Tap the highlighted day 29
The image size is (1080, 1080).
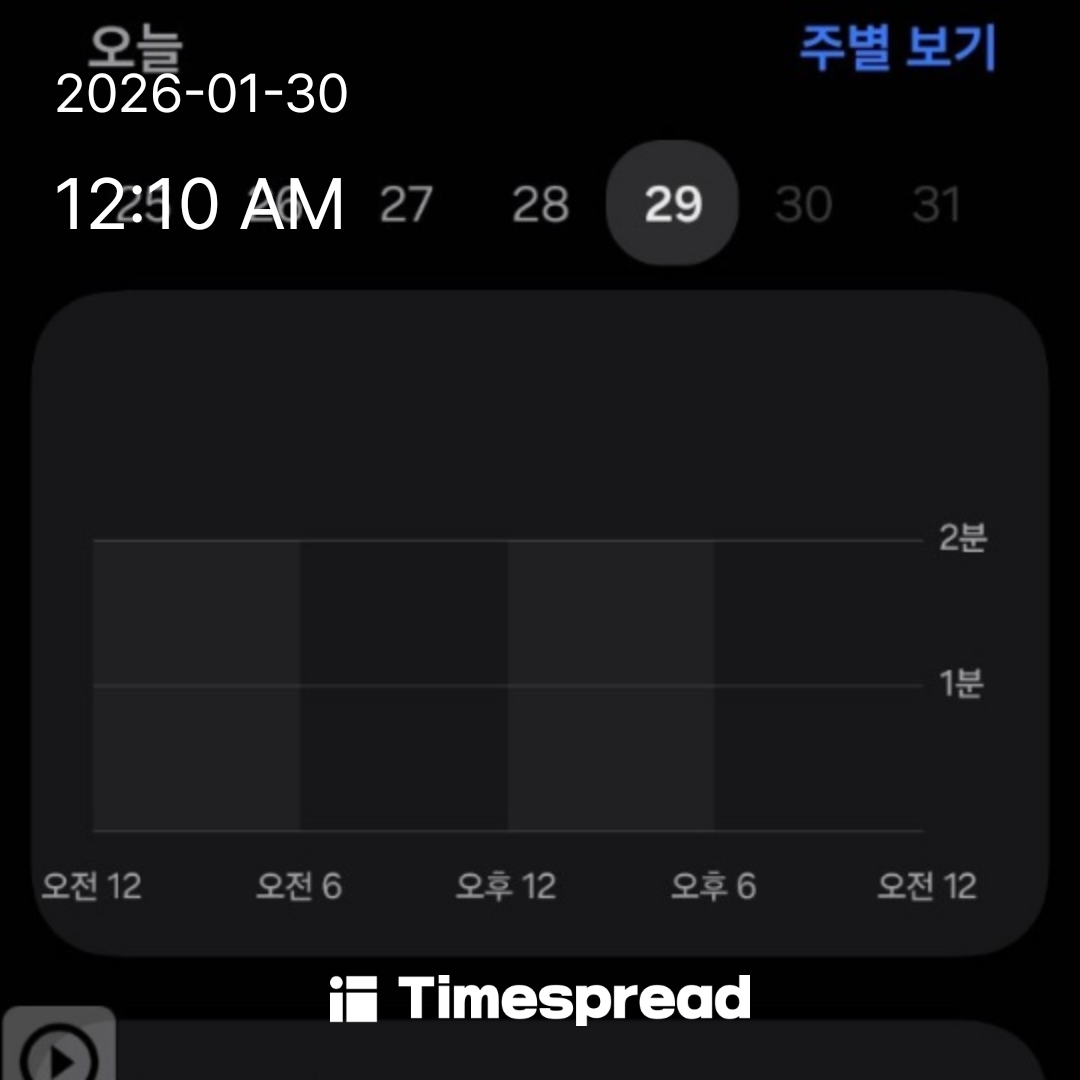coord(673,204)
